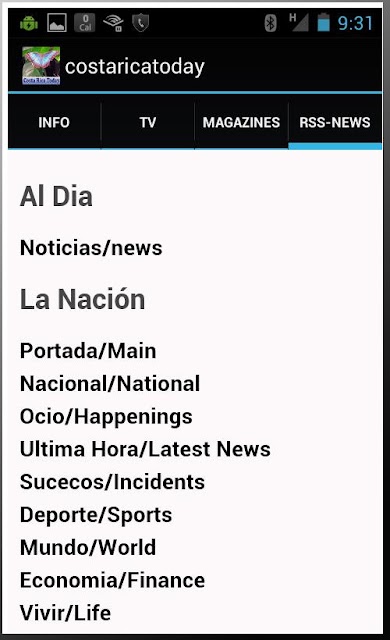Open Economia/Finance feed

pos(112,580)
